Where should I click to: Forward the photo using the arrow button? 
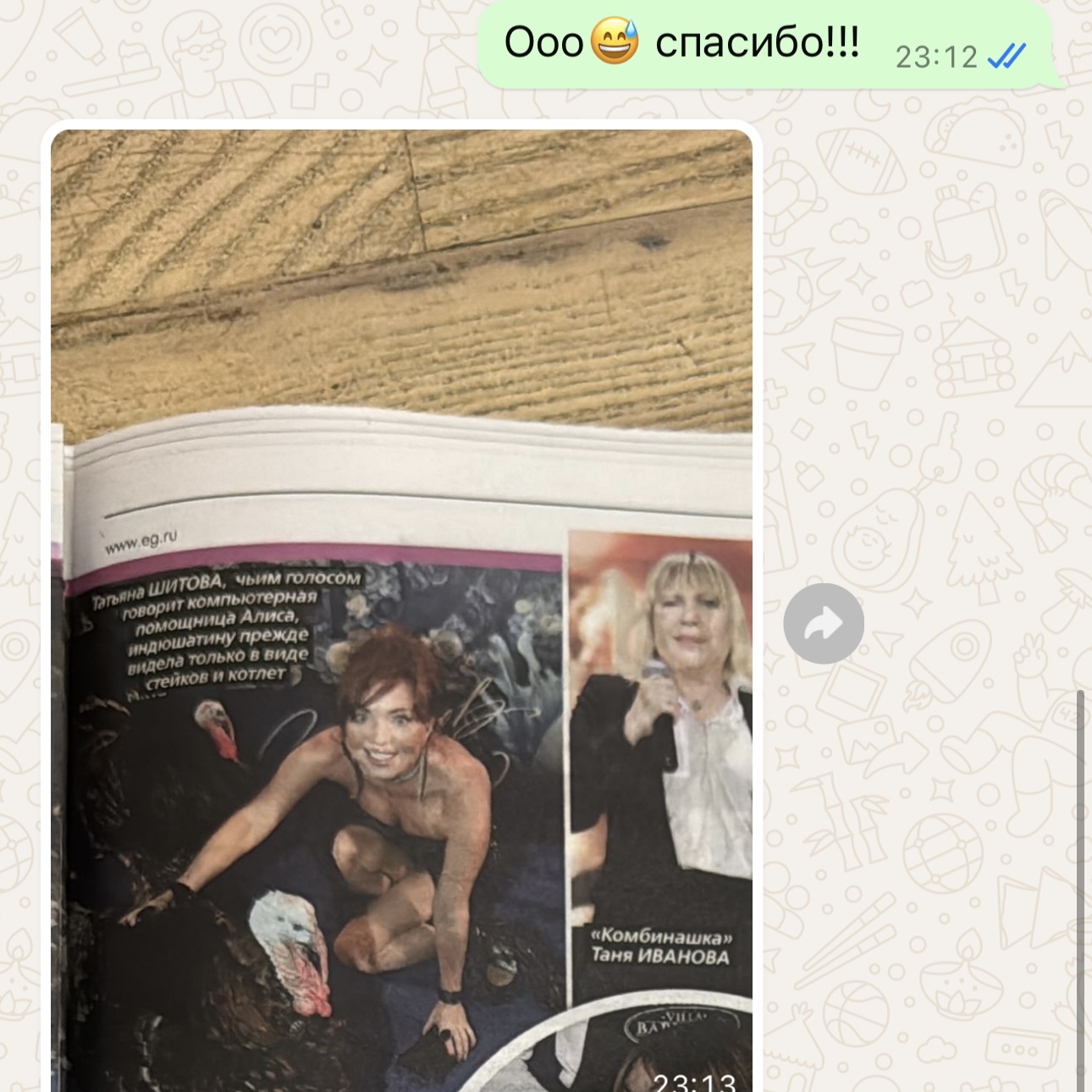click(823, 624)
